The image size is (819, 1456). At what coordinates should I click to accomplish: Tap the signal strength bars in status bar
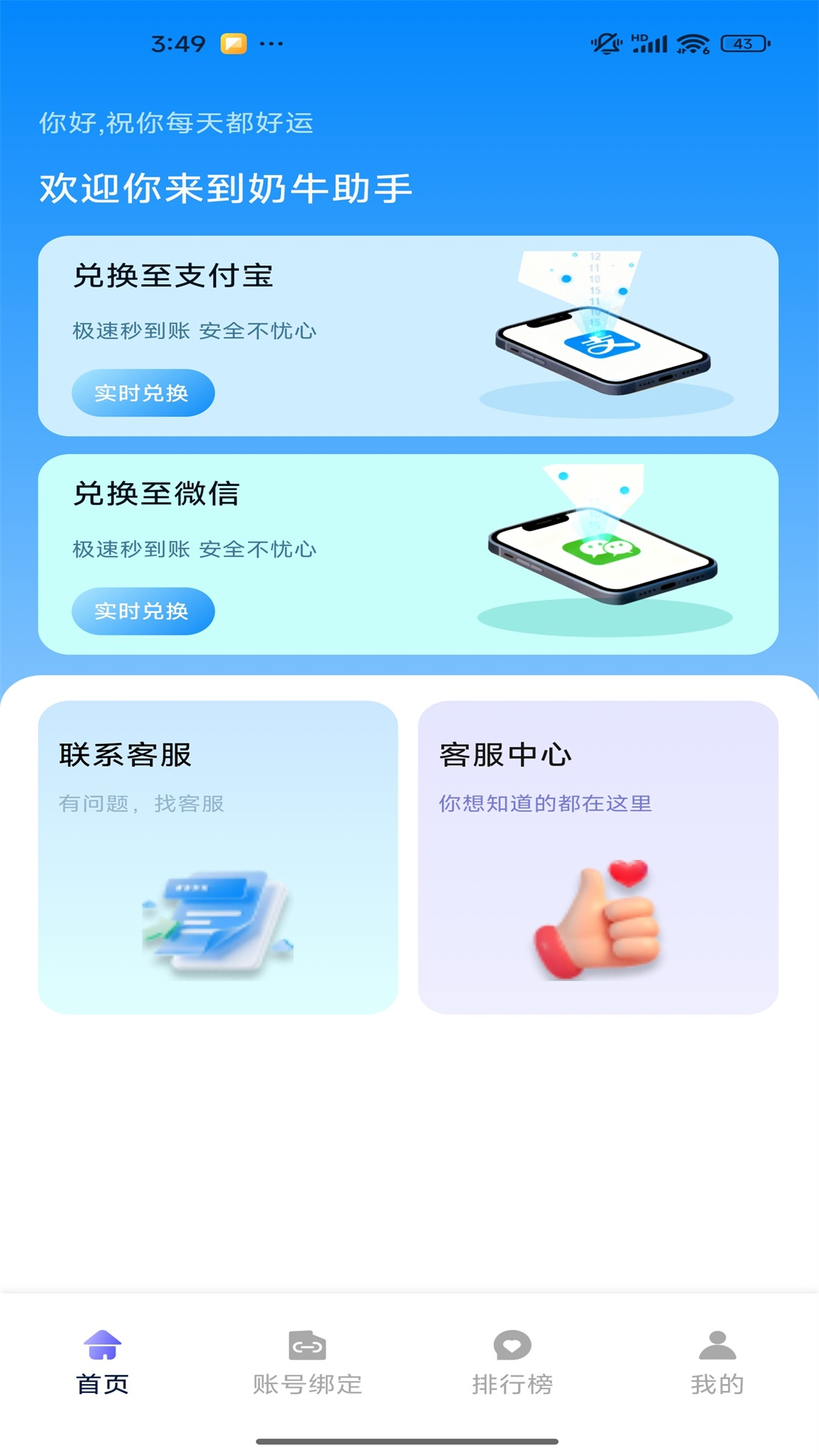(x=649, y=44)
